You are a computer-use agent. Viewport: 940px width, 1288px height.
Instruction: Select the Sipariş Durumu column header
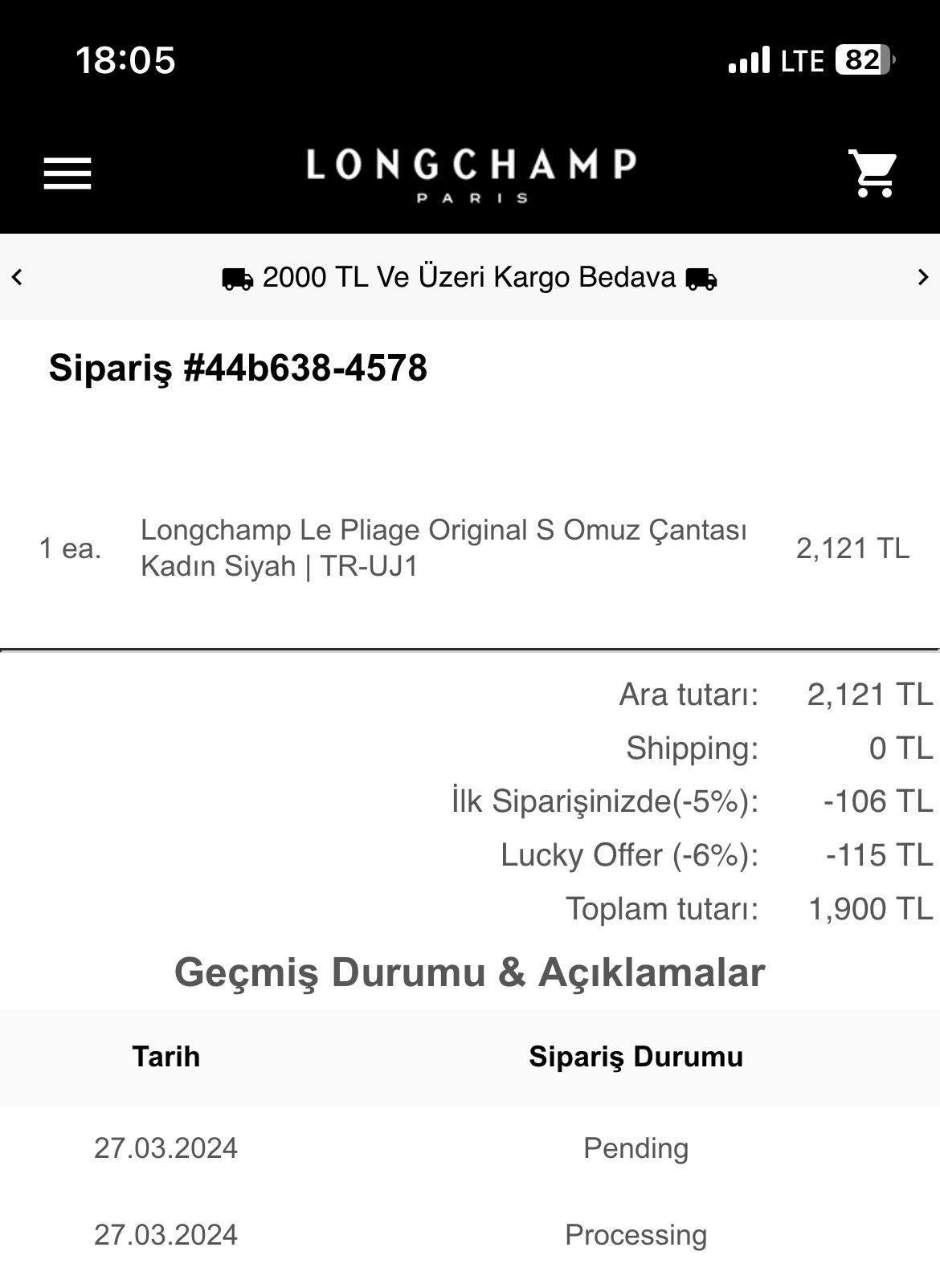coord(636,1058)
